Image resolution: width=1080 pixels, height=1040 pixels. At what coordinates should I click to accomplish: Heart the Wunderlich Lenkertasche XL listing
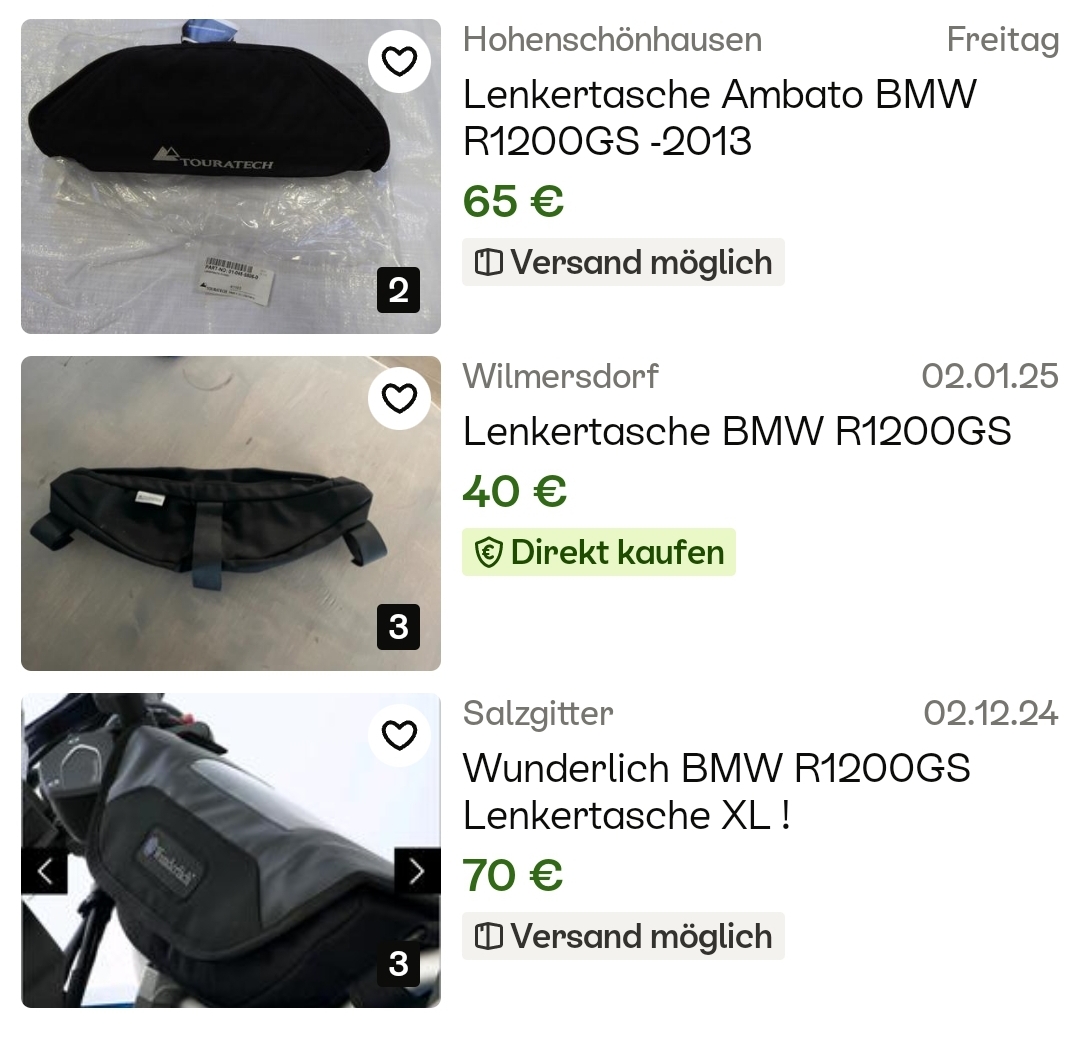[x=400, y=736]
